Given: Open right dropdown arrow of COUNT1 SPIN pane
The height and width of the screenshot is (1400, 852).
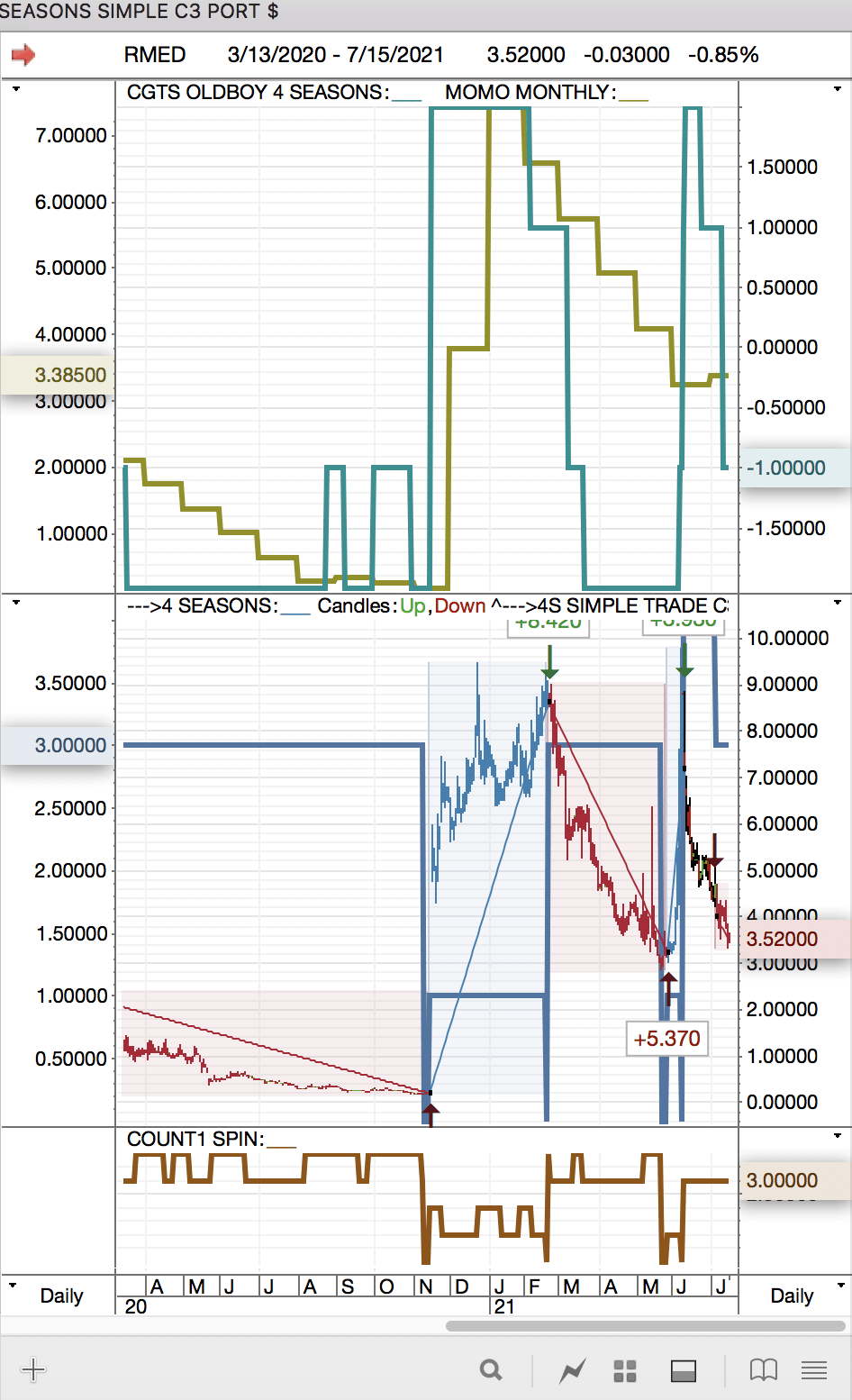Looking at the screenshot, I should [x=838, y=1136].
